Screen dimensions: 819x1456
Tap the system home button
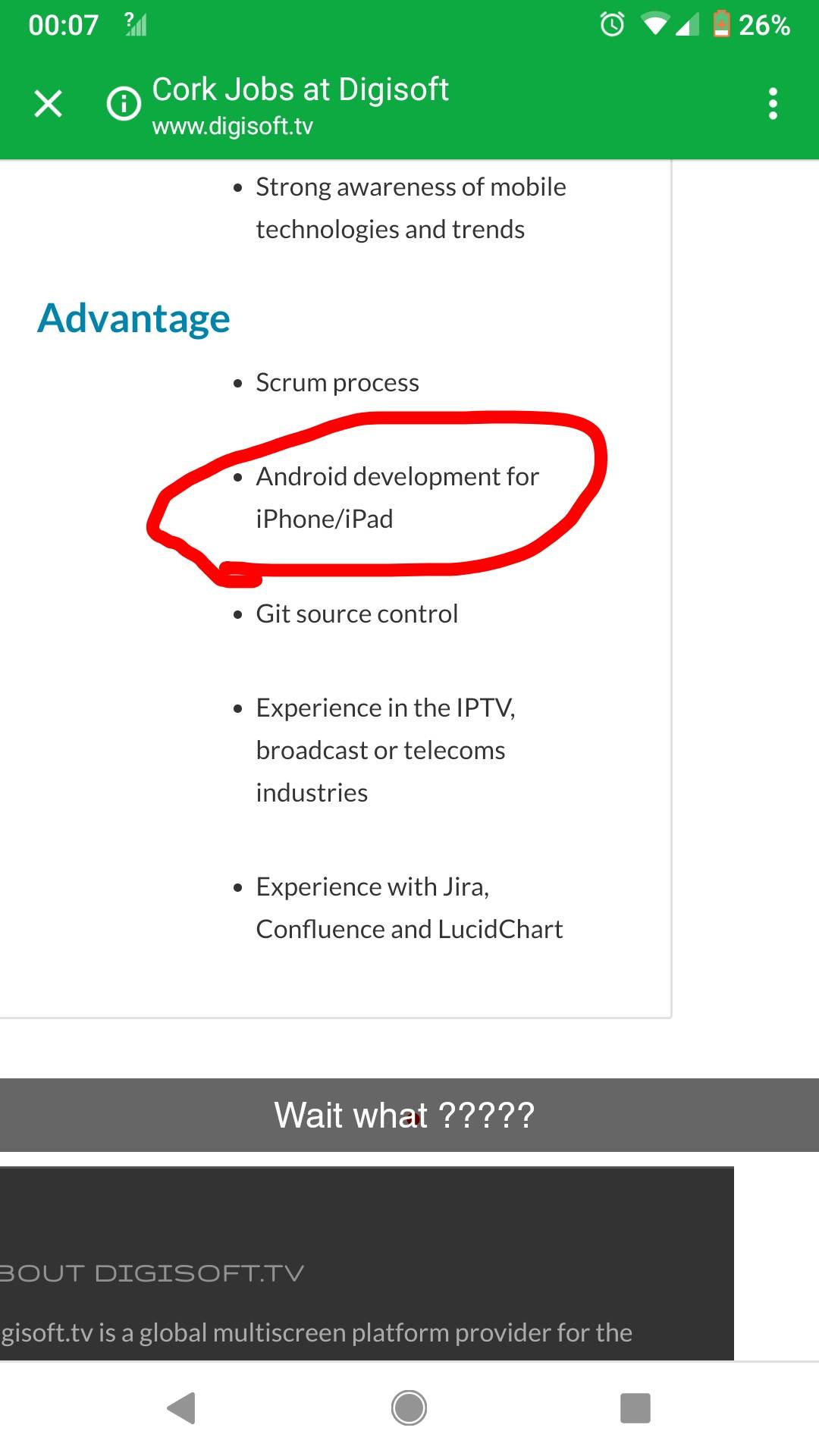(x=409, y=1408)
